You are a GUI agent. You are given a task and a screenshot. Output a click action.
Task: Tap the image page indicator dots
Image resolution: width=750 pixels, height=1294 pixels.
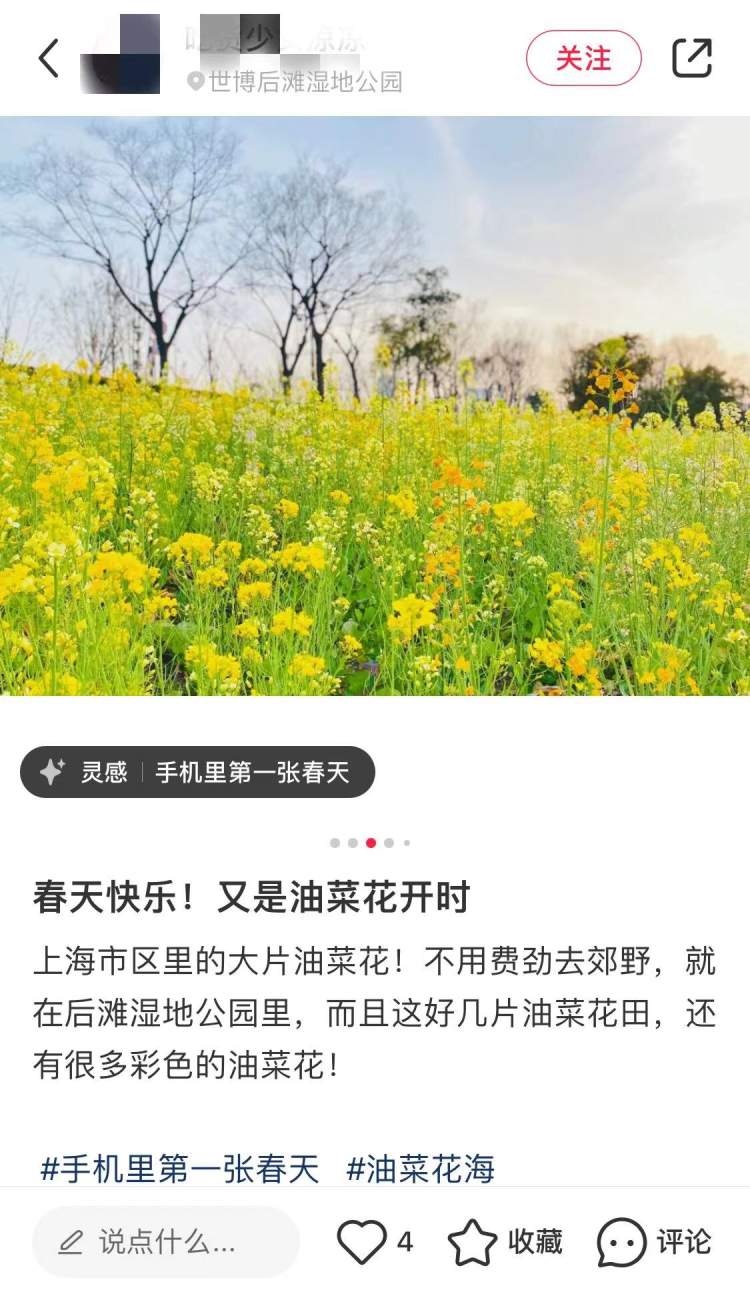(370, 843)
